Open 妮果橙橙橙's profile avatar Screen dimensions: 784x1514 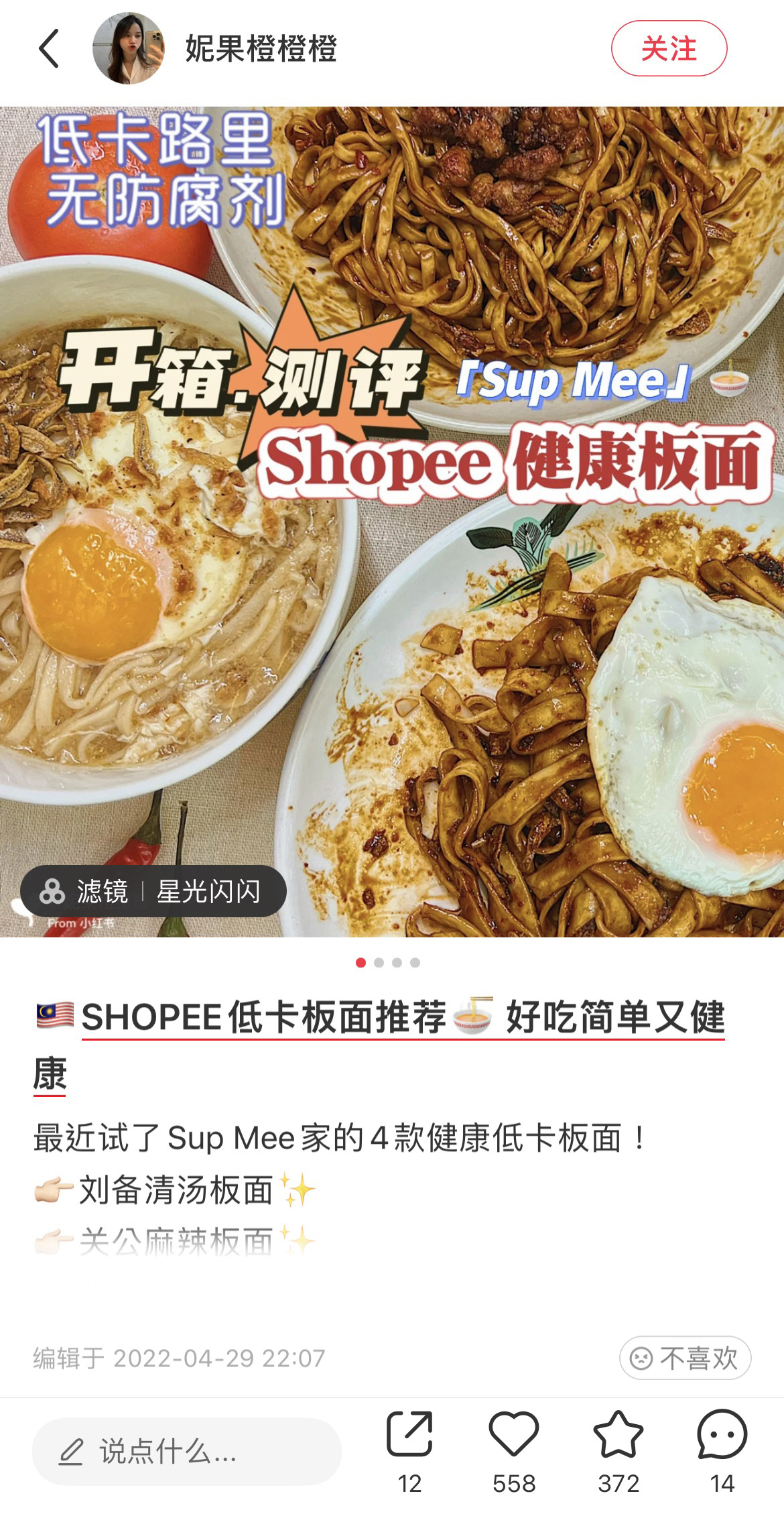pos(128,48)
